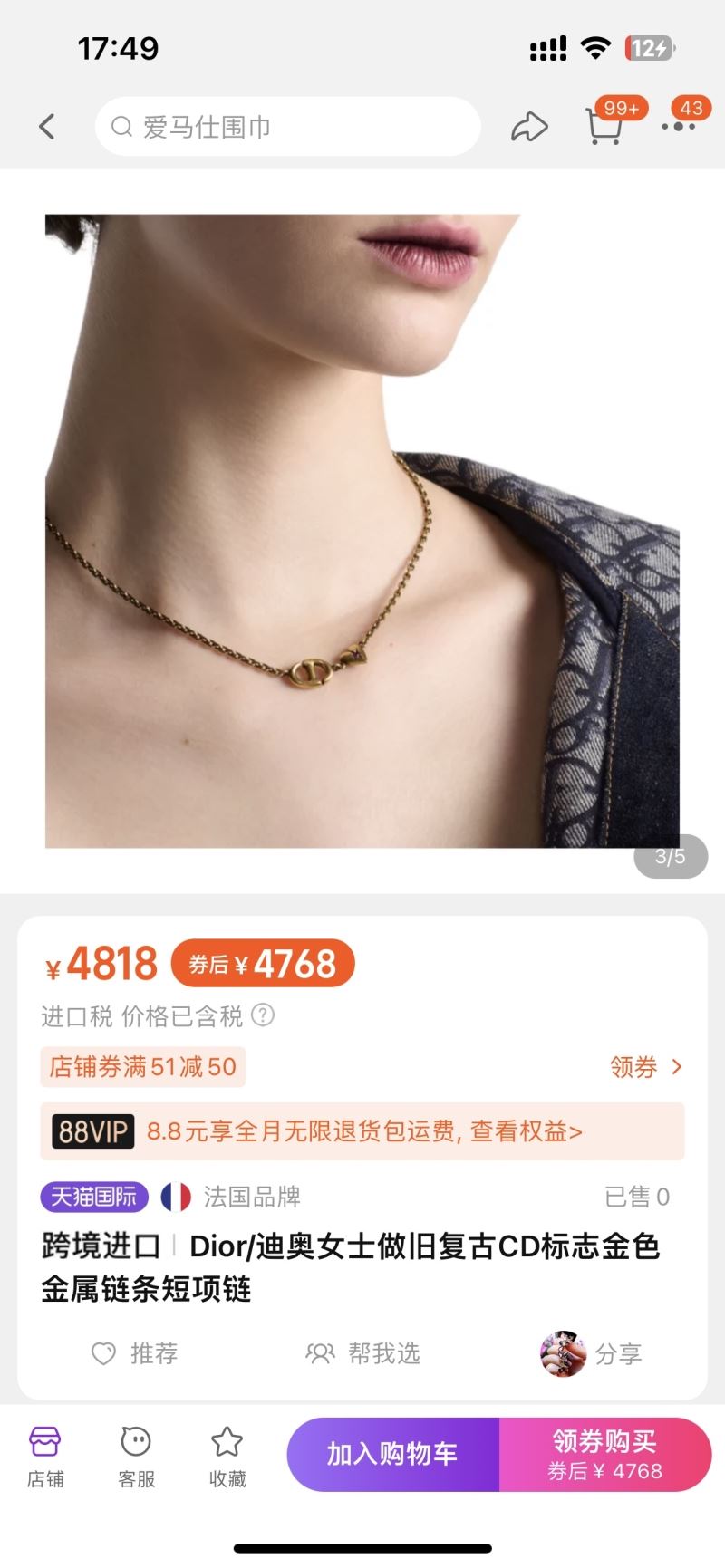The width and height of the screenshot is (725, 1568).
Task: Open the three-dot more menu with 43 badge
Action: click(x=675, y=129)
